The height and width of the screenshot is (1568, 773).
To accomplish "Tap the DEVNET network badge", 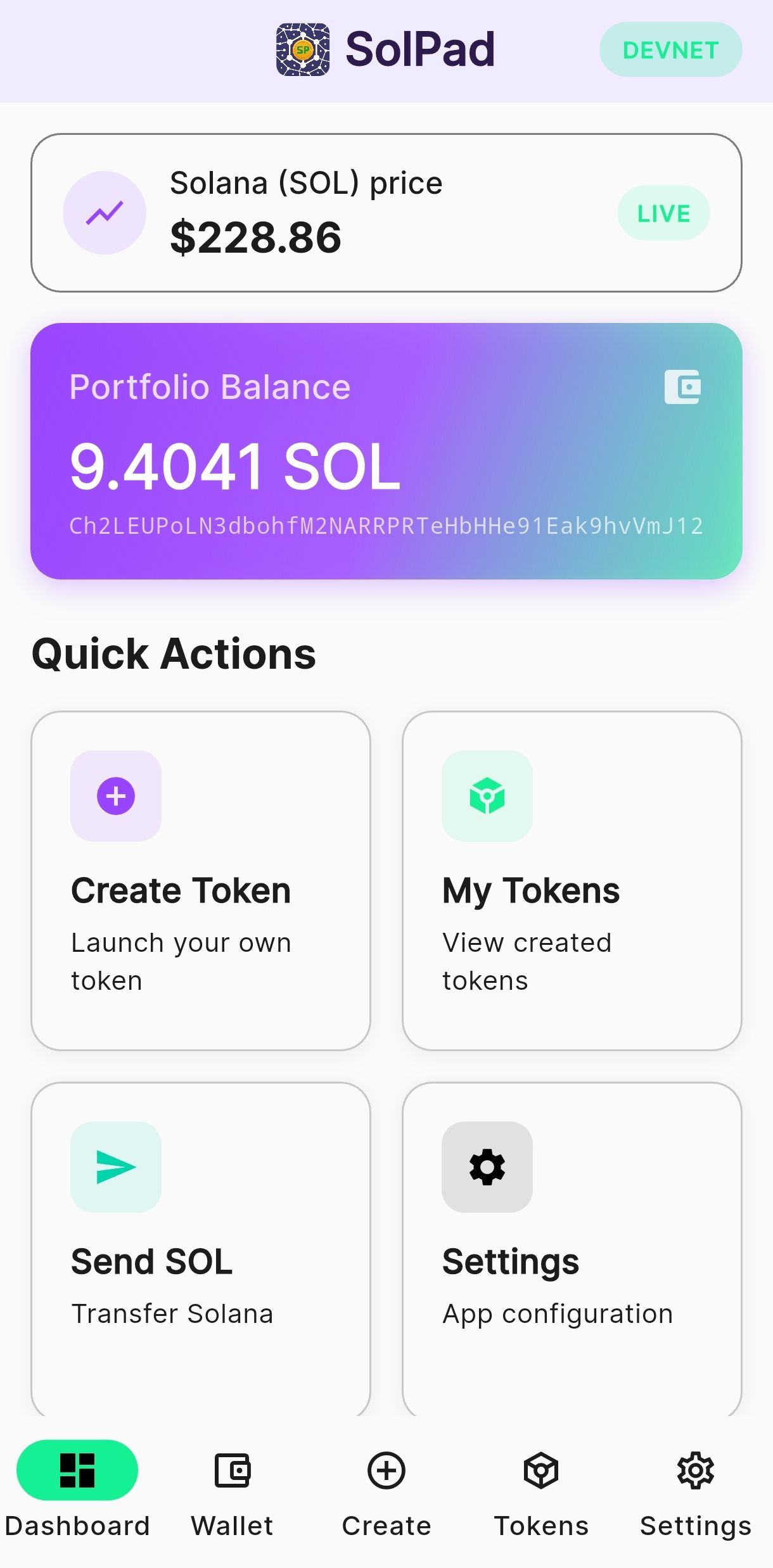I will 670,50.
